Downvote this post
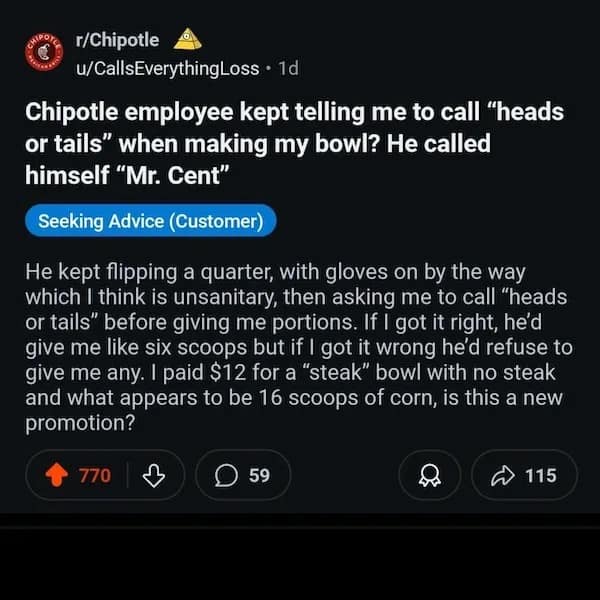600x600 pixels. click(x=153, y=475)
